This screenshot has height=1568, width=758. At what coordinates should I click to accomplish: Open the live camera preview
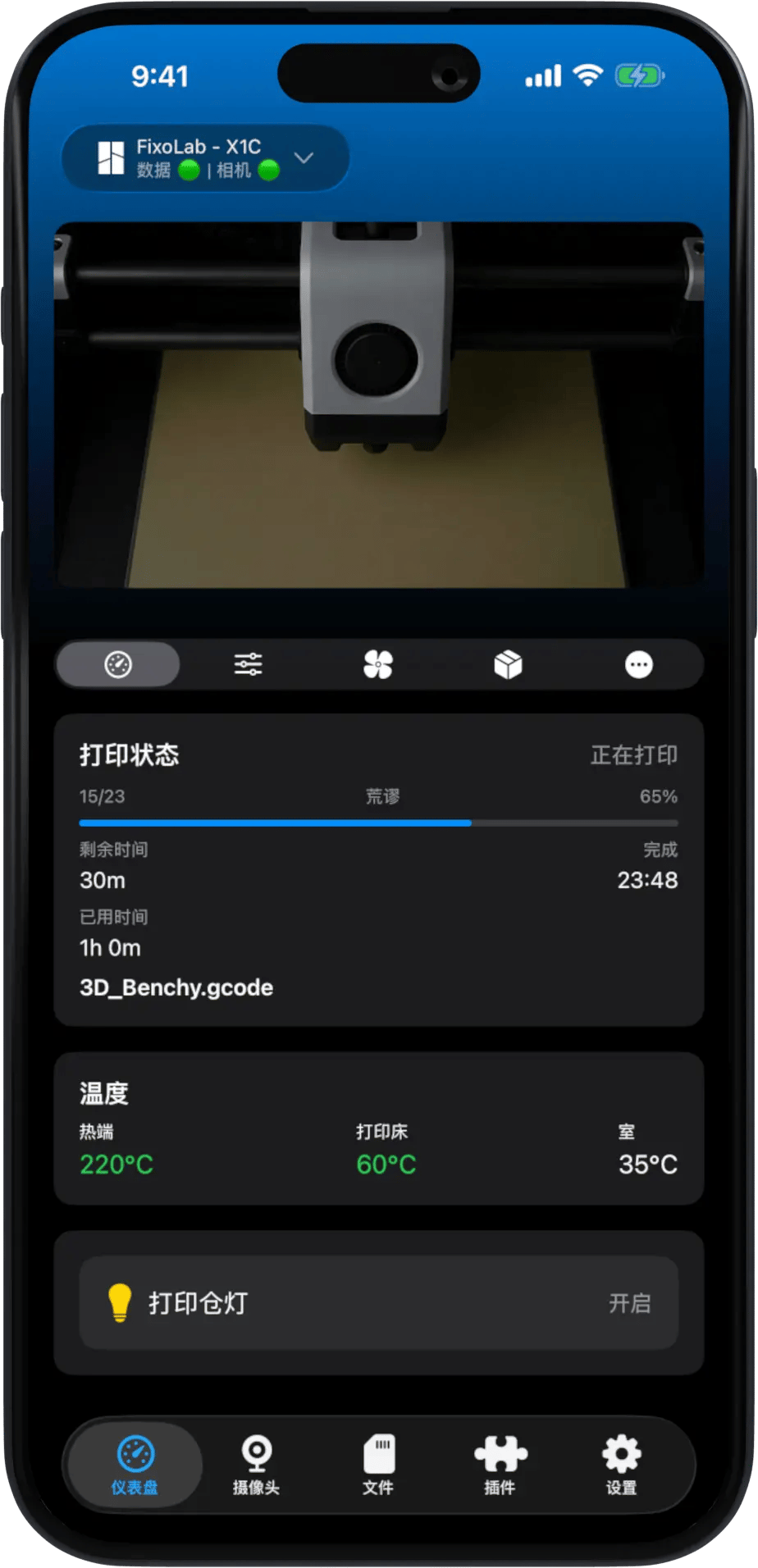click(378, 404)
